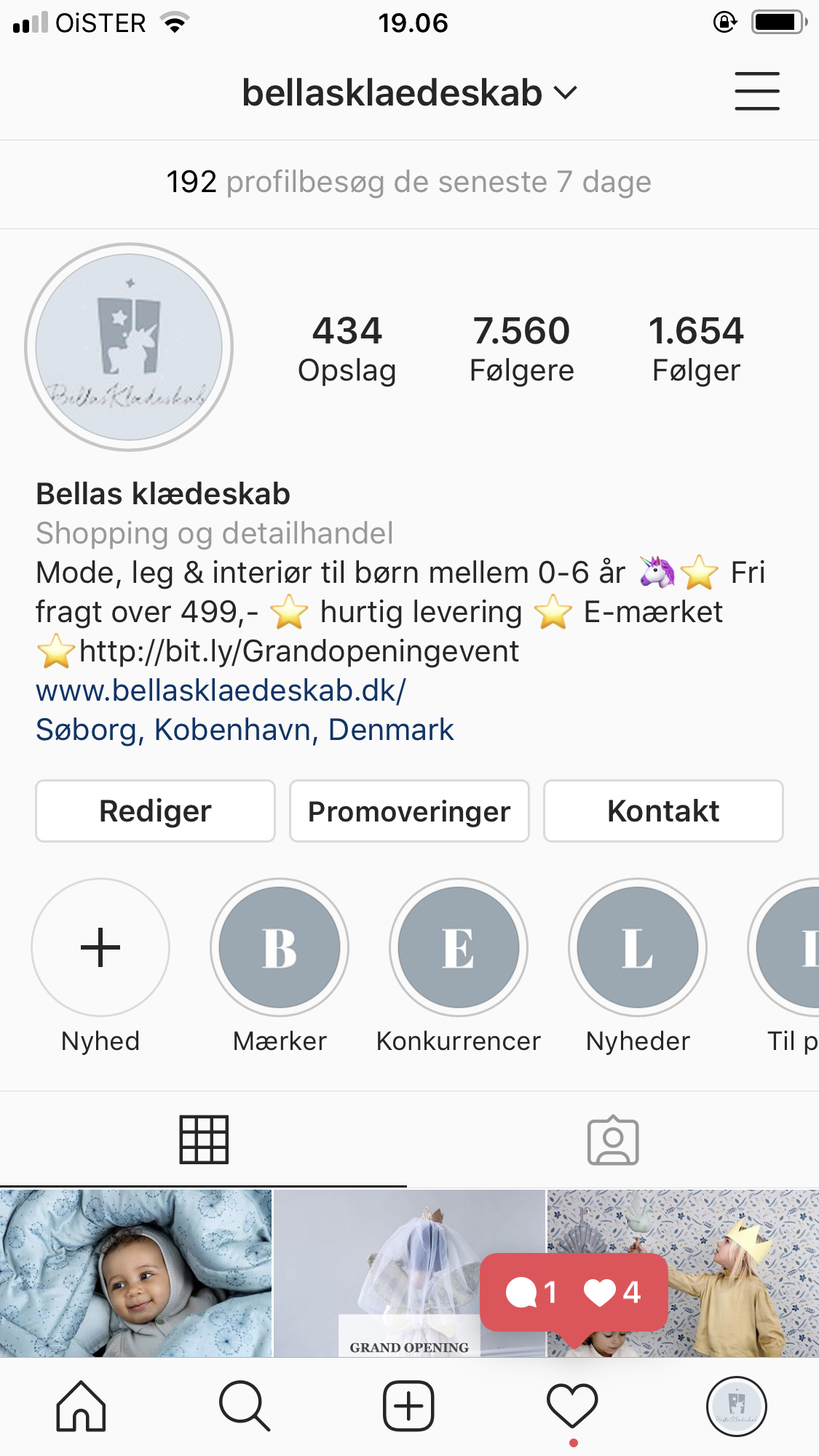Open the hamburger menu
Viewport: 819px width, 1456px height.
(x=757, y=91)
